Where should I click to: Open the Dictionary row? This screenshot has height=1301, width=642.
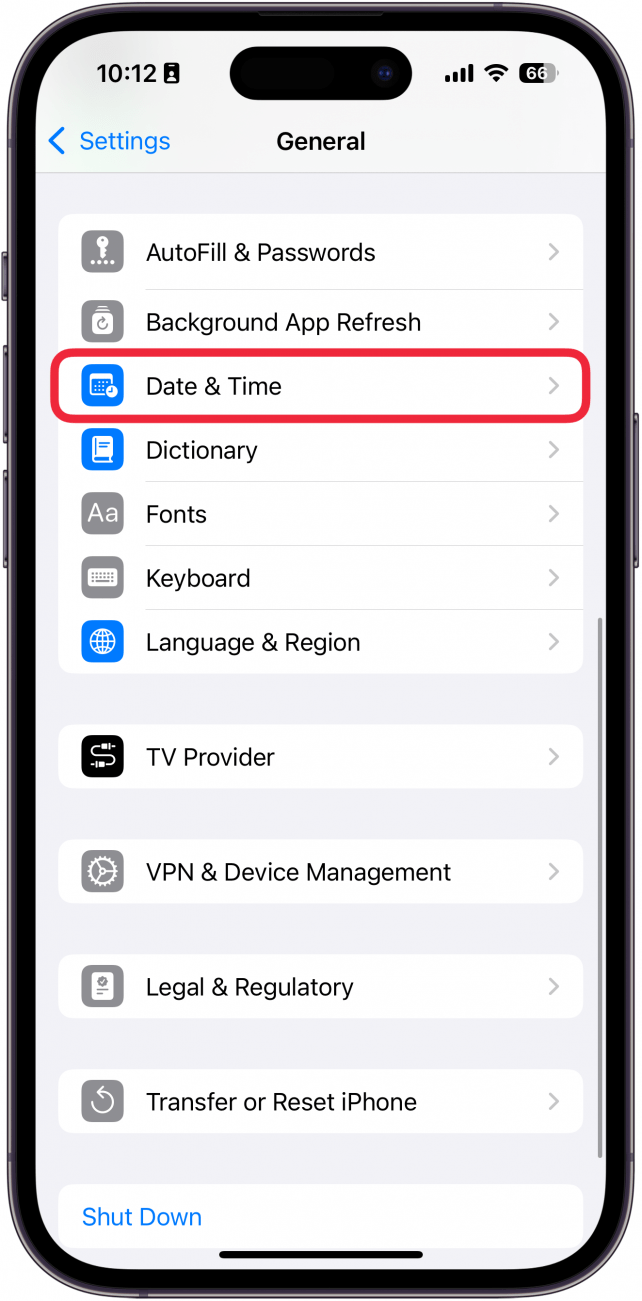pyautogui.click(x=320, y=450)
